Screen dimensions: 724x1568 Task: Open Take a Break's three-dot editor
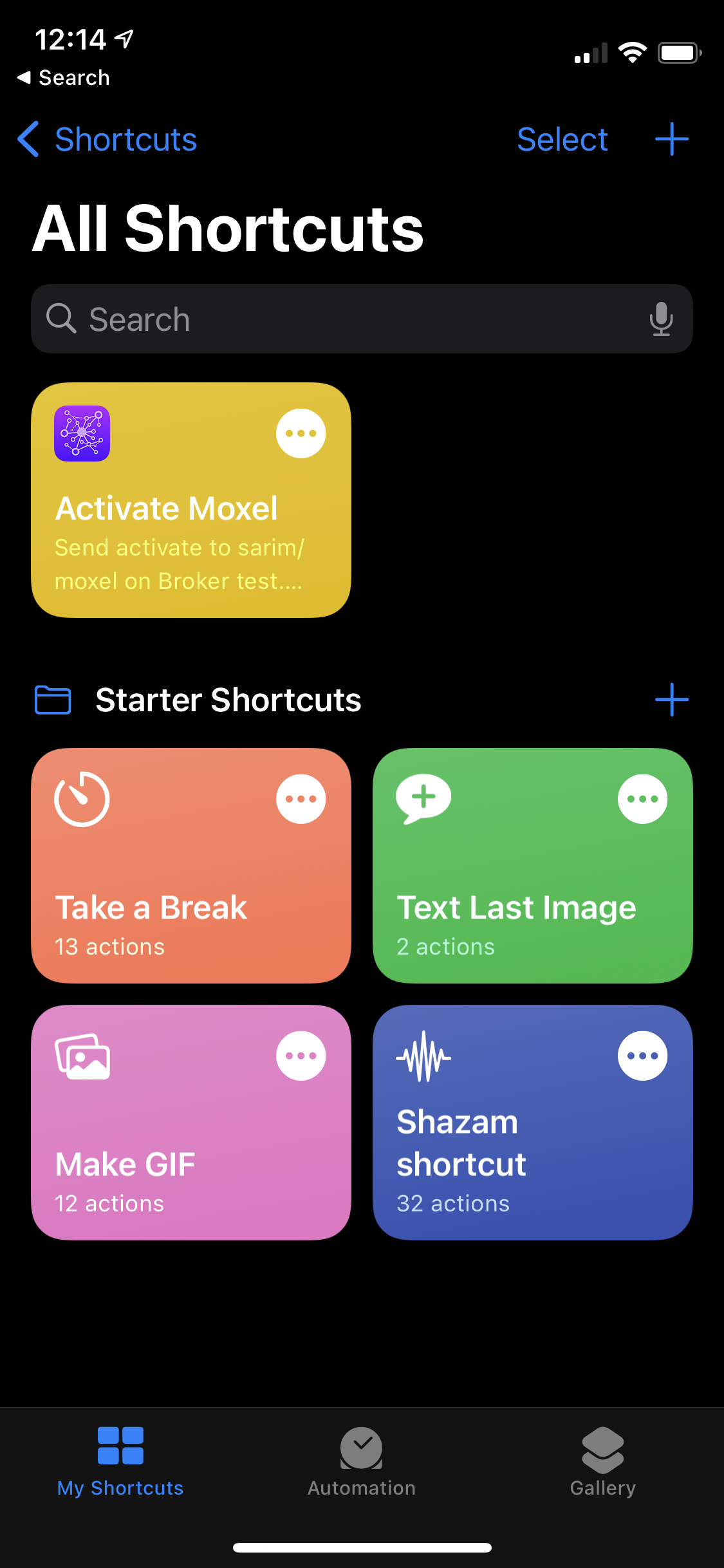click(301, 799)
